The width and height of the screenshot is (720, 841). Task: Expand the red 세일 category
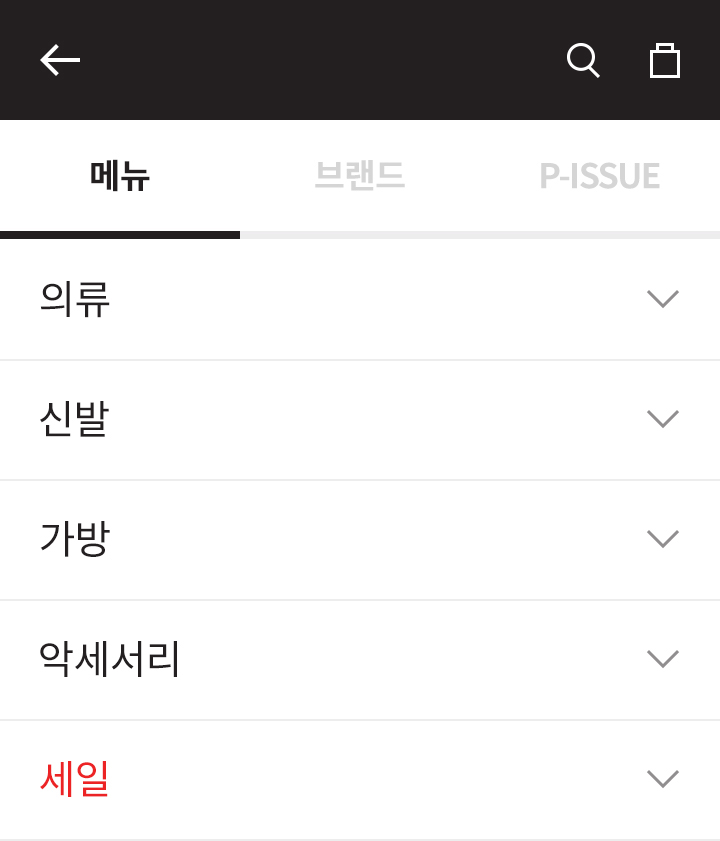pyautogui.click(x=662, y=779)
